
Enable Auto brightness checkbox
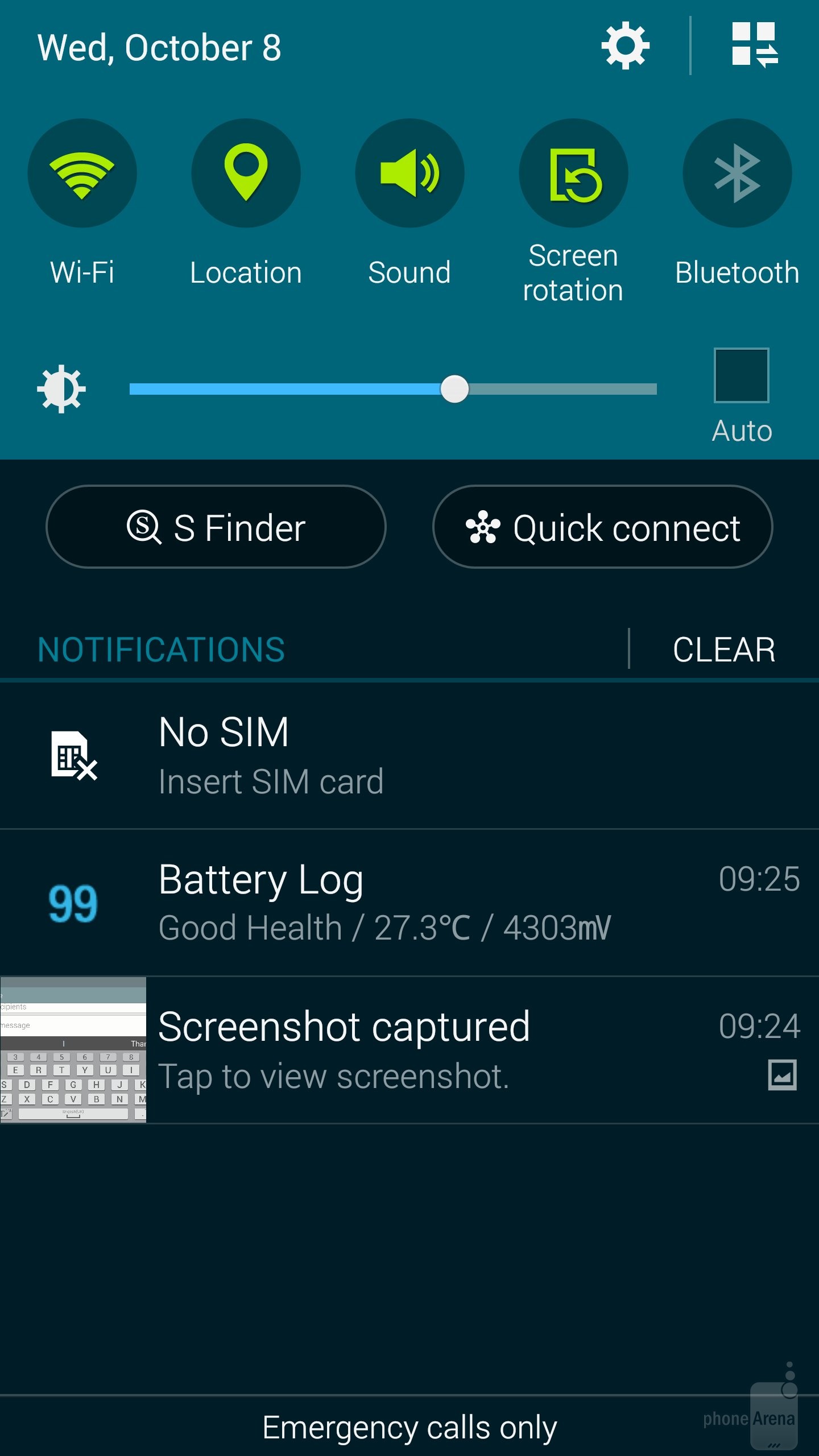click(741, 375)
